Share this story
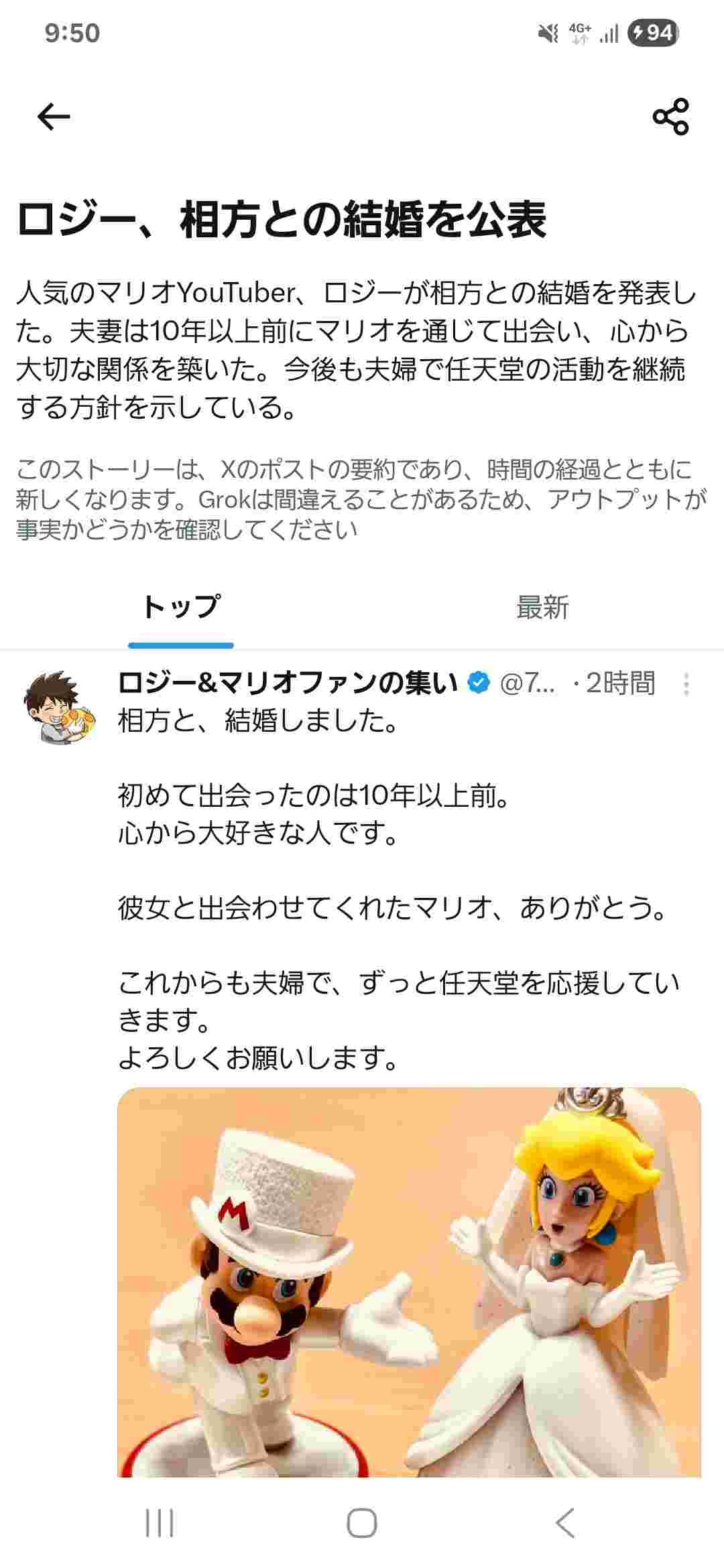Screen dimensions: 724x1568 coord(670,117)
